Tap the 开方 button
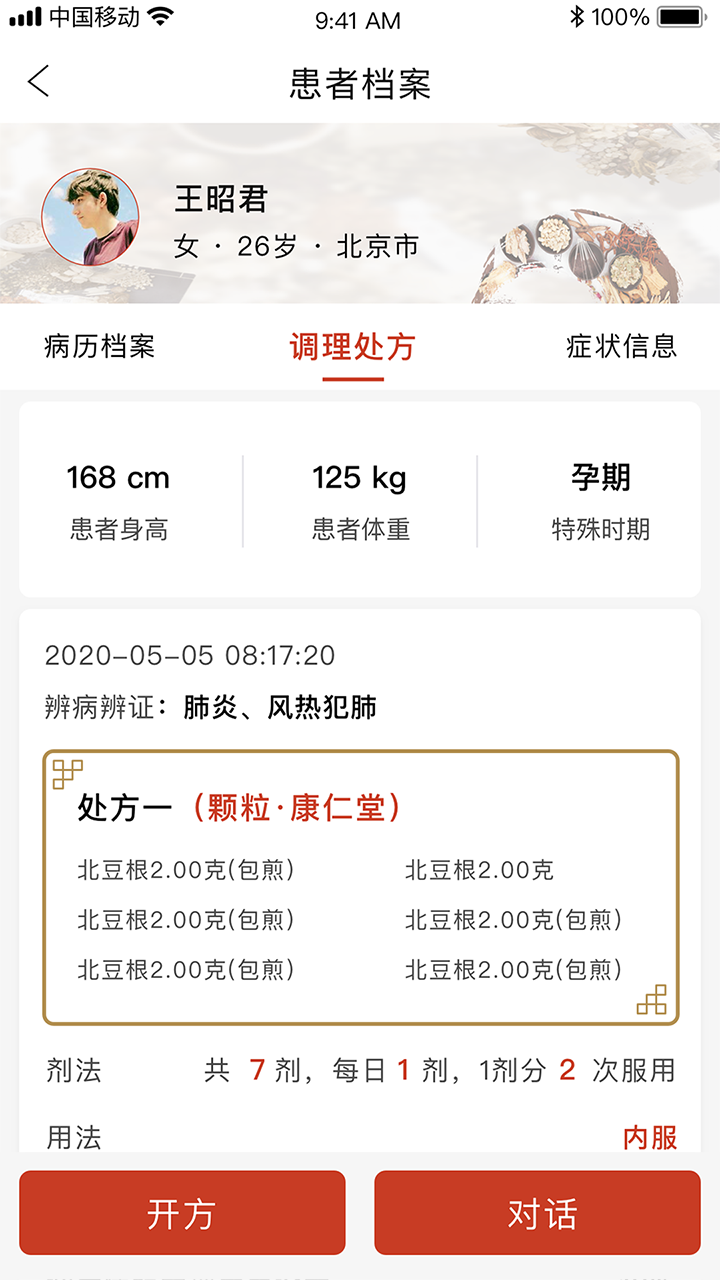The width and height of the screenshot is (720, 1280). [x=182, y=1213]
